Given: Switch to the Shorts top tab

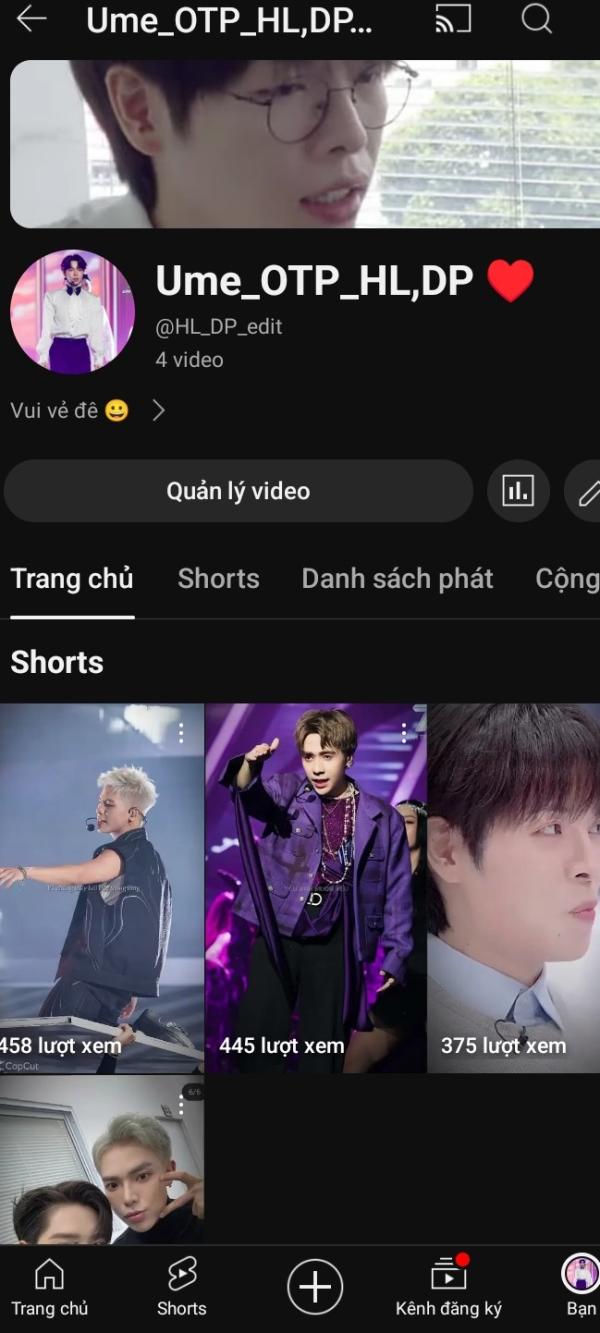Looking at the screenshot, I should coord(218,579).
